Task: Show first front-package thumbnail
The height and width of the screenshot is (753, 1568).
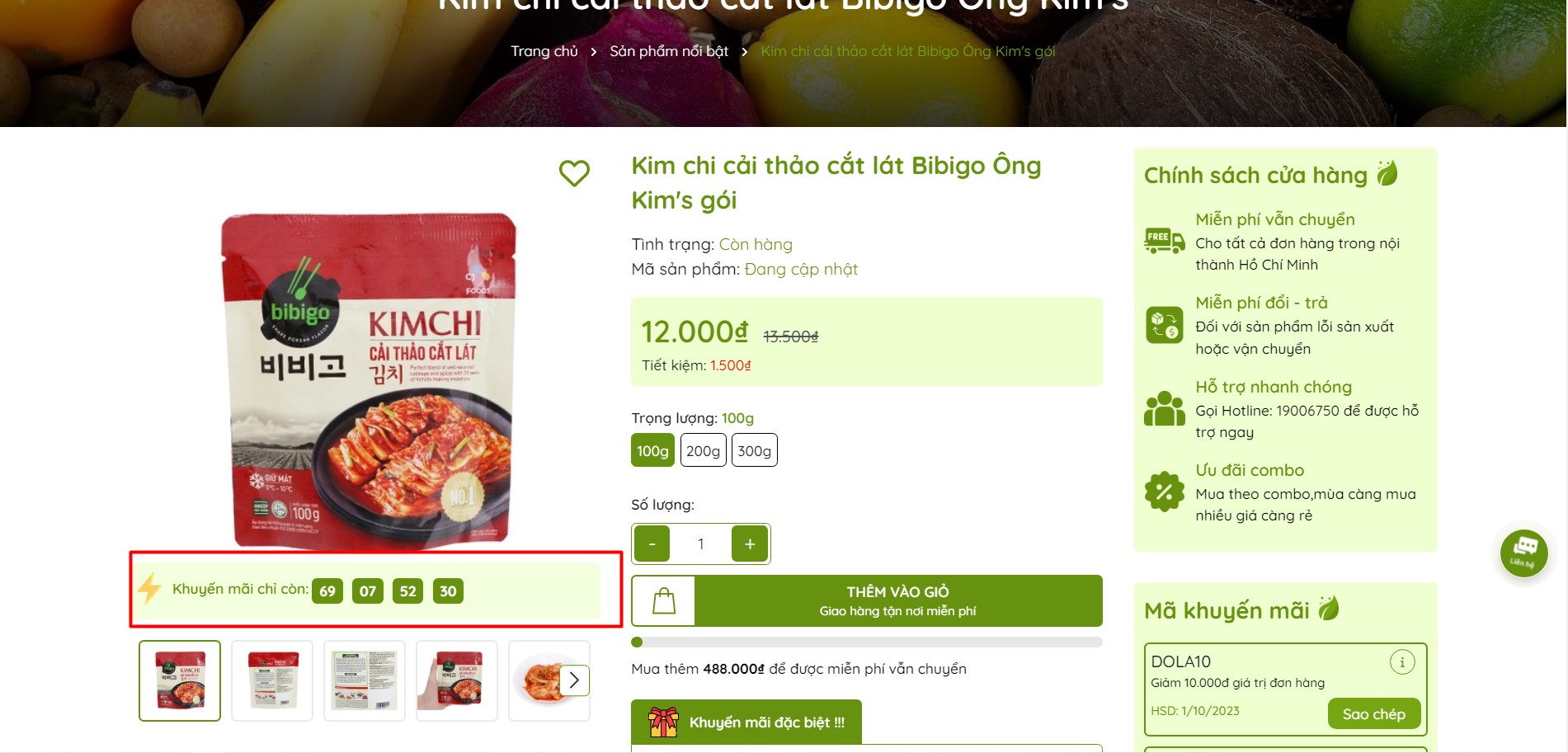Action: [x=180, y=680]
